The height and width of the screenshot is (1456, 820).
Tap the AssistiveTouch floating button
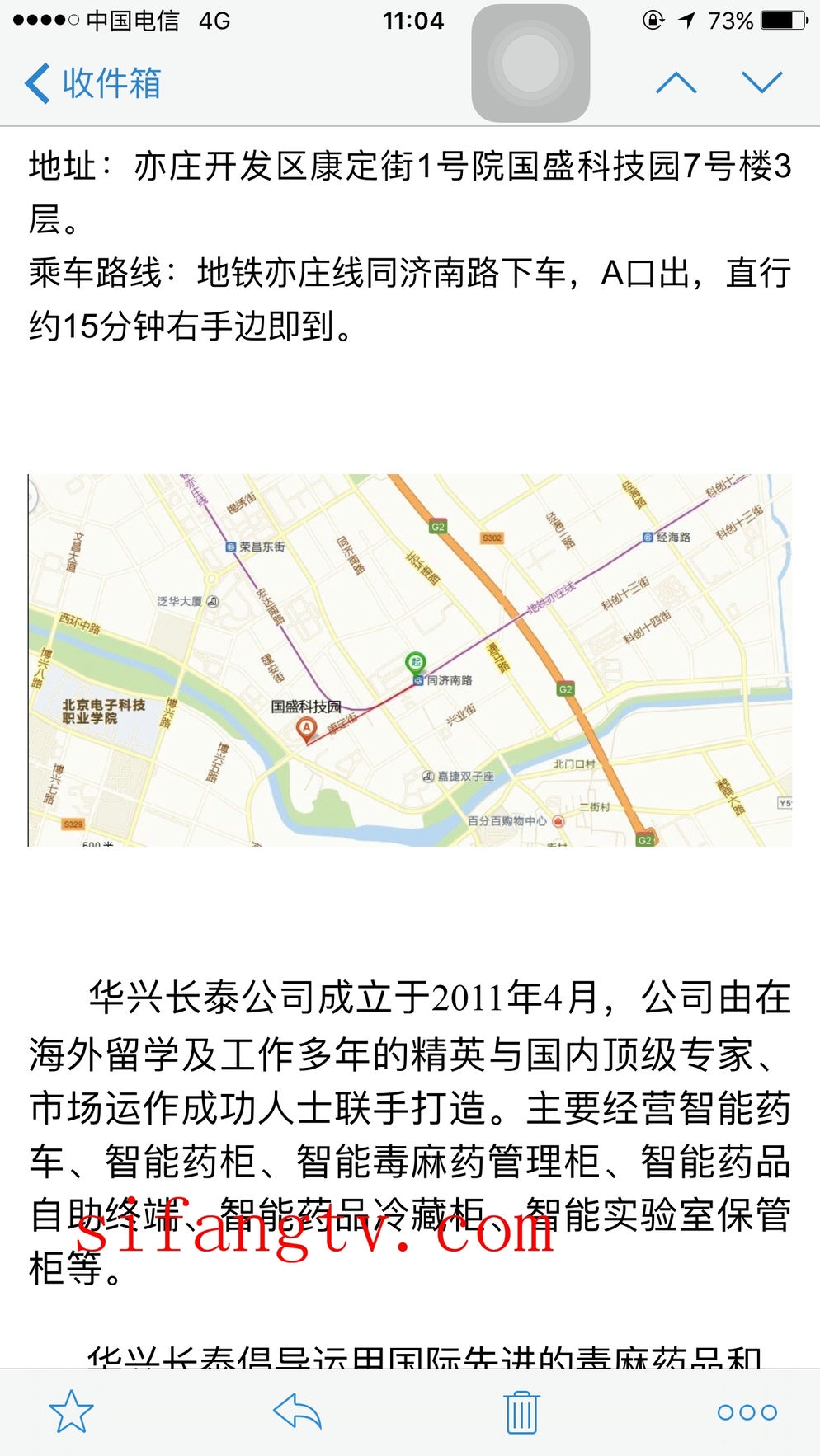click(530, 63)
